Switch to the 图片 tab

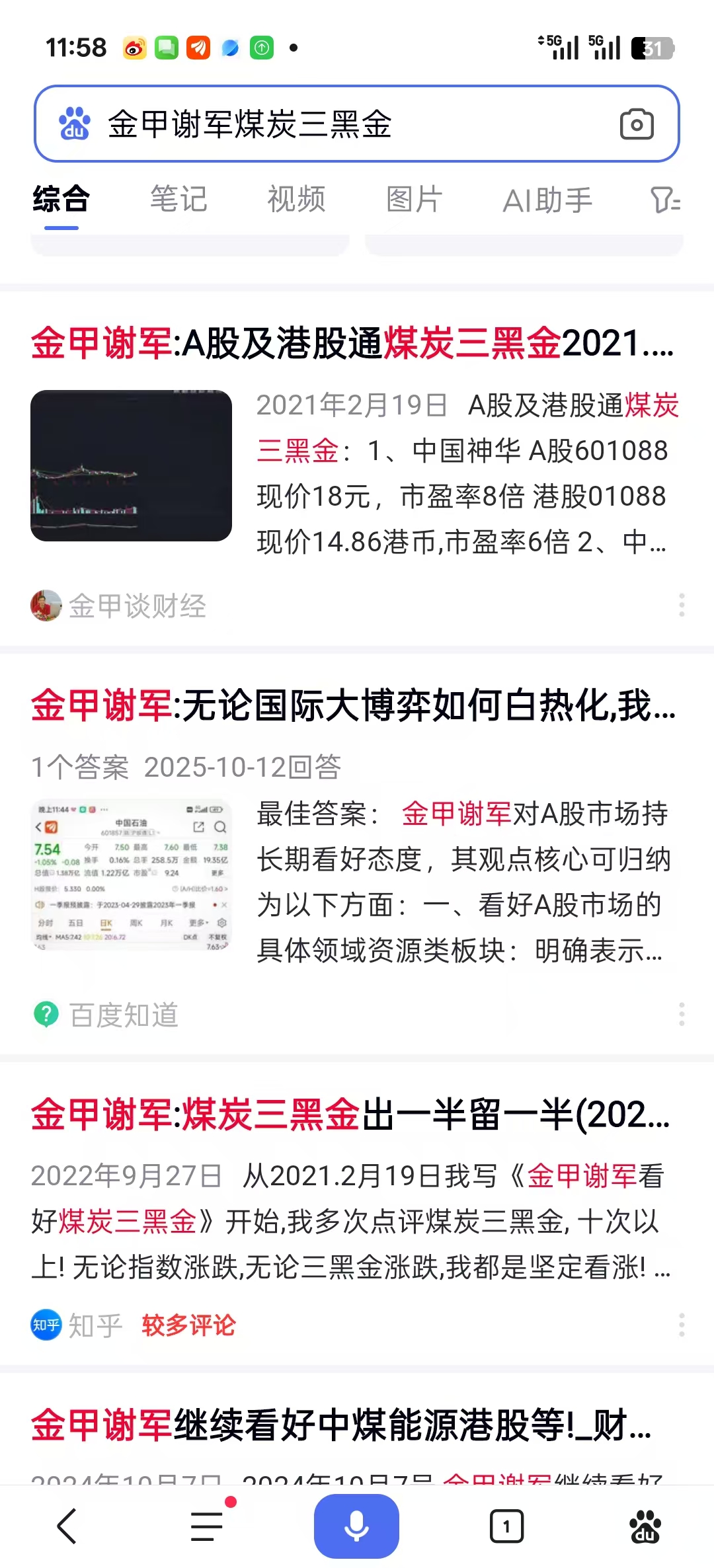414,200
